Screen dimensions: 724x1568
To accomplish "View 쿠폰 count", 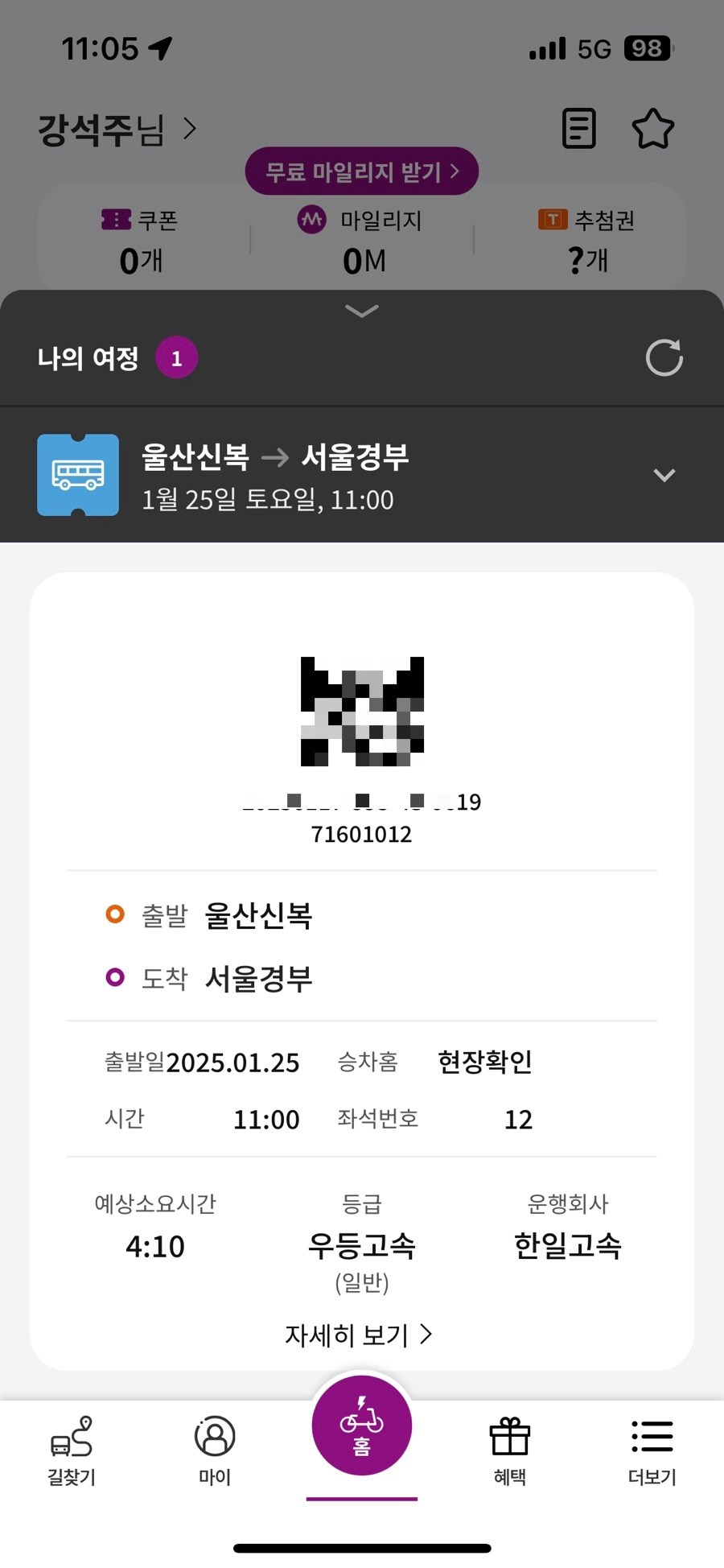I will pyautogui.click(x=141, y=241).
